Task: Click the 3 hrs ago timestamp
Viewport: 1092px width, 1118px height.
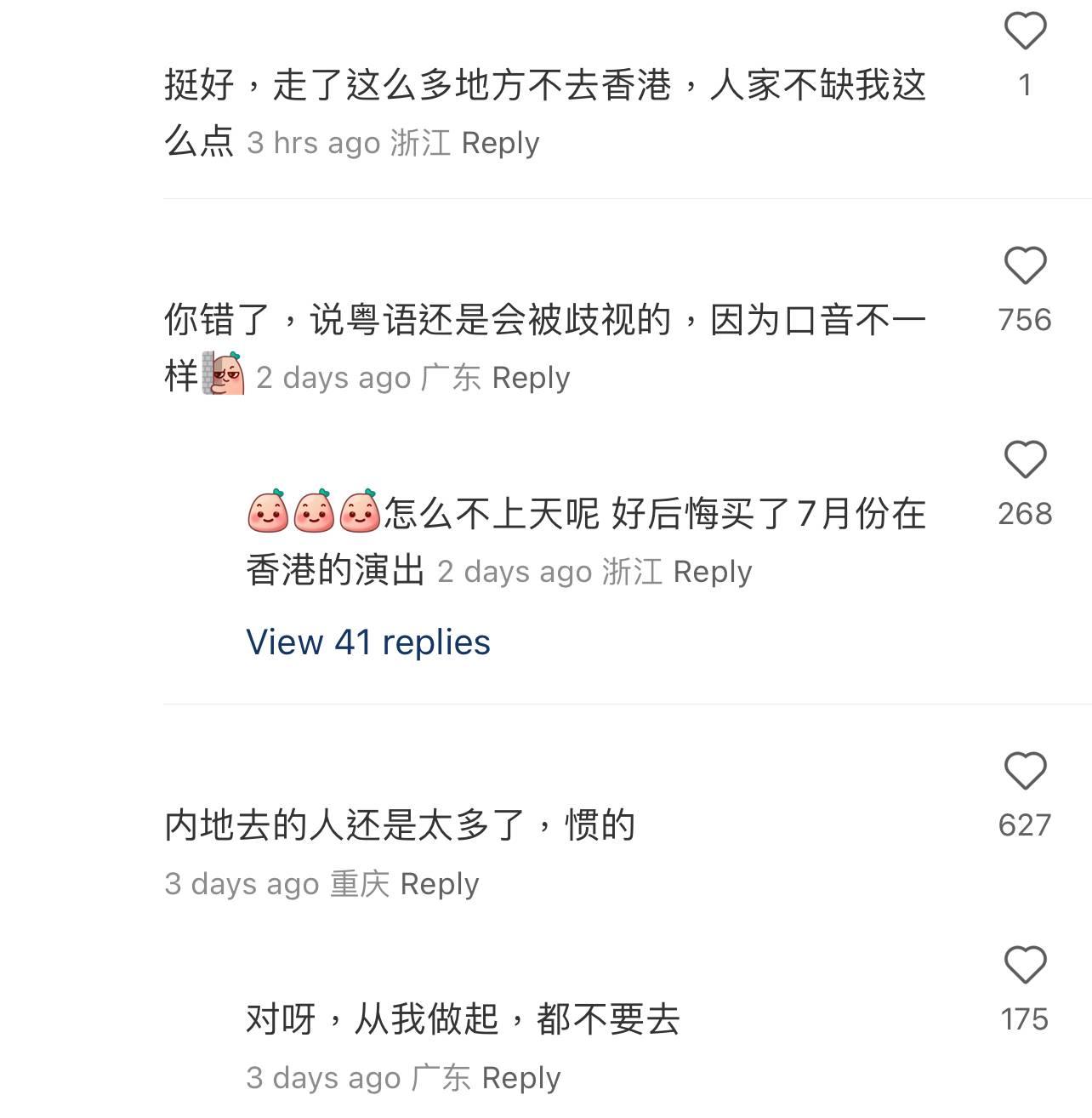Action: click(313, 143)
